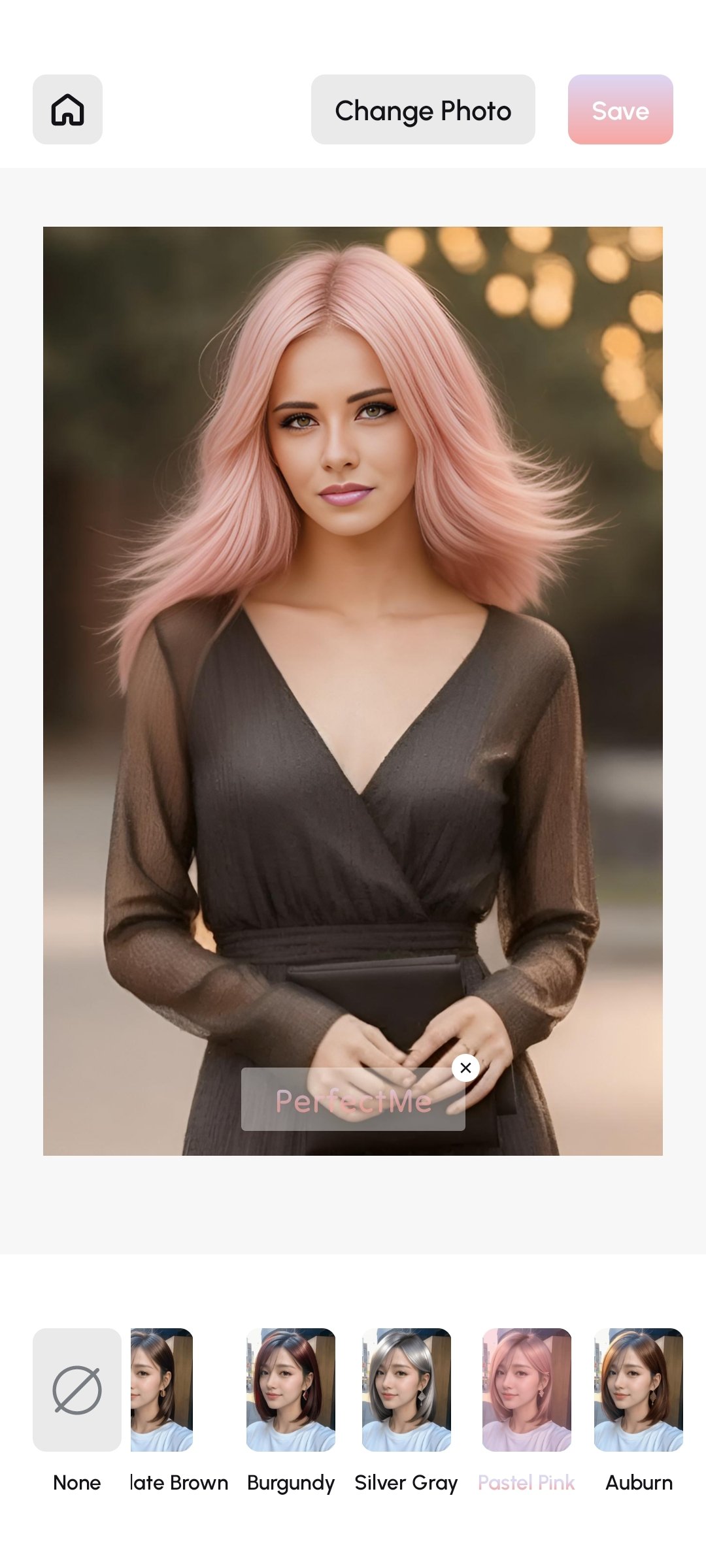
Task: Go to the home screen icon
Action: pyautogui.click(x=67, y=109)
